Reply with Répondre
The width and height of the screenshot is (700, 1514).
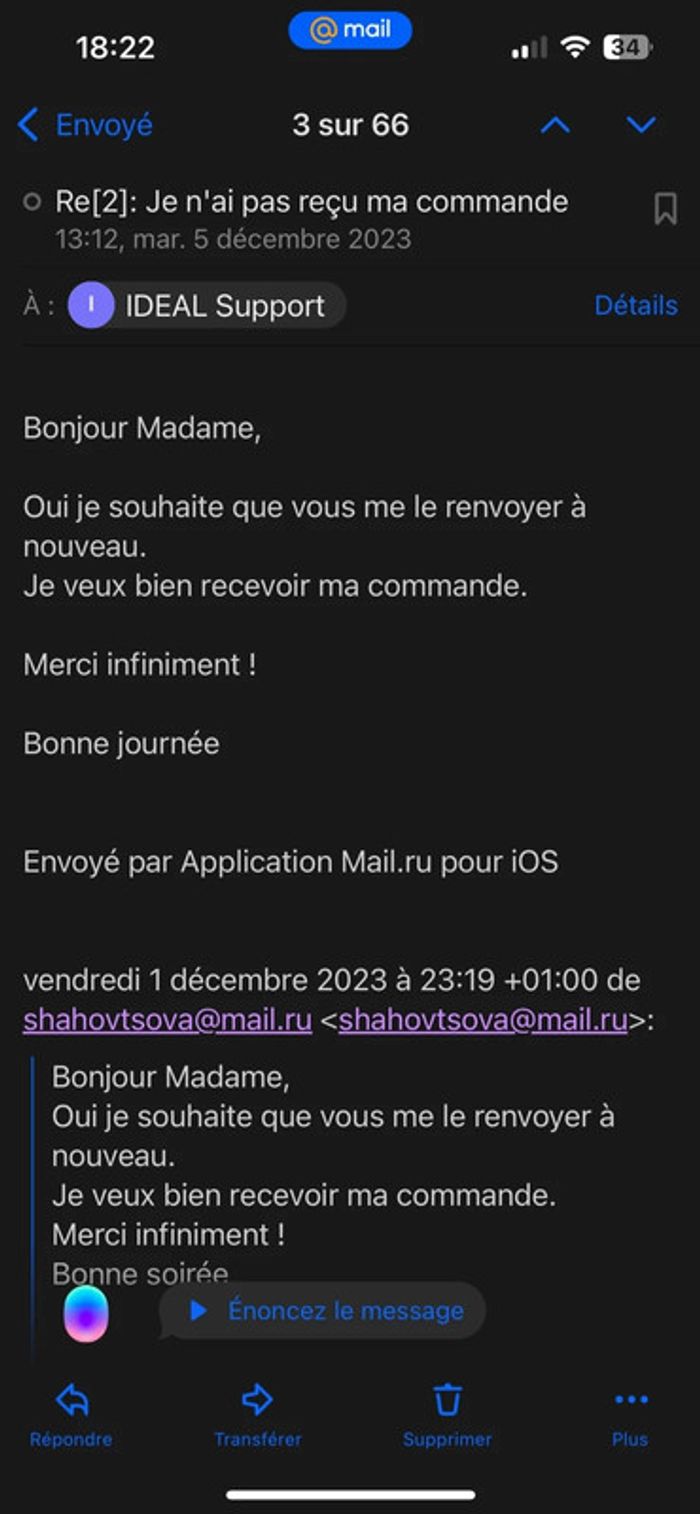click(x=71, y=1414)
